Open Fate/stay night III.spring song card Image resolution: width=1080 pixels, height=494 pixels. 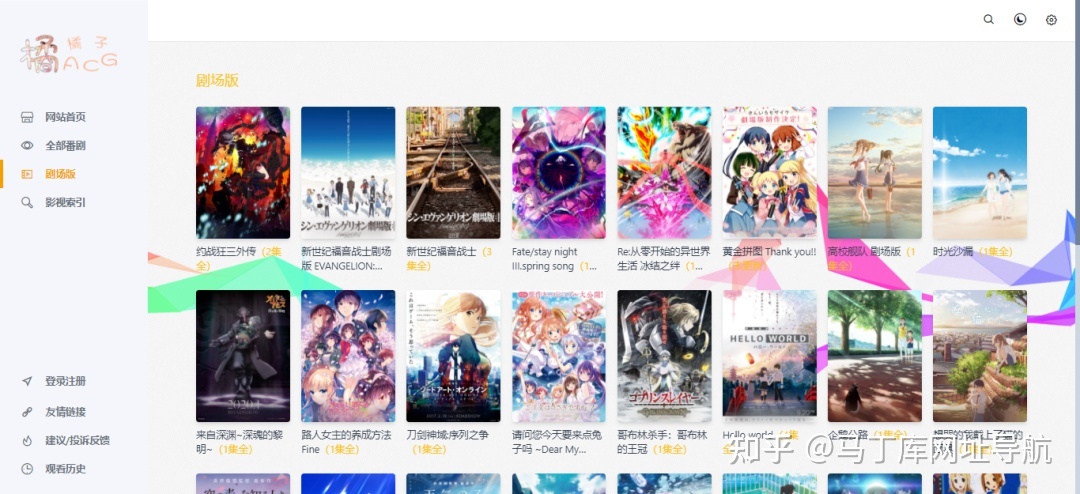pyautogui.click(x=559, y=172)
